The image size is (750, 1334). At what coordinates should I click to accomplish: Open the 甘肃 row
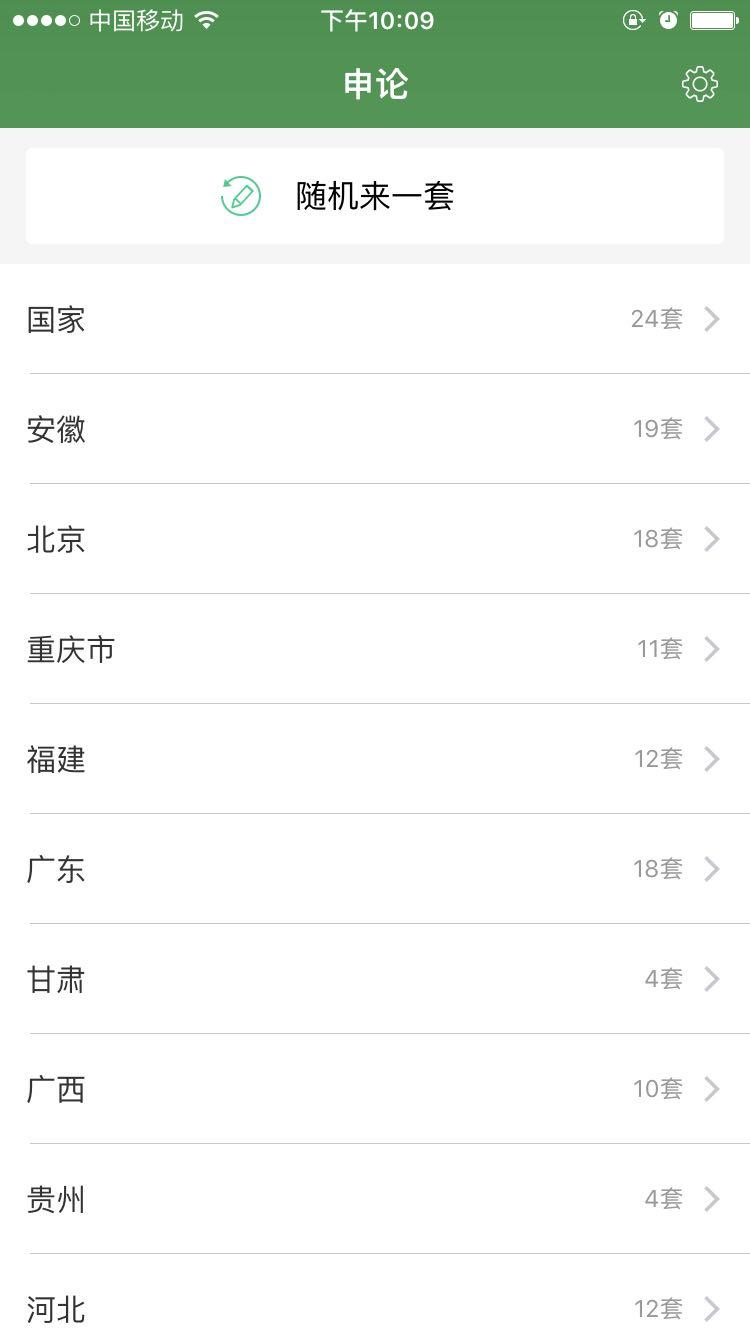point(375,980)
